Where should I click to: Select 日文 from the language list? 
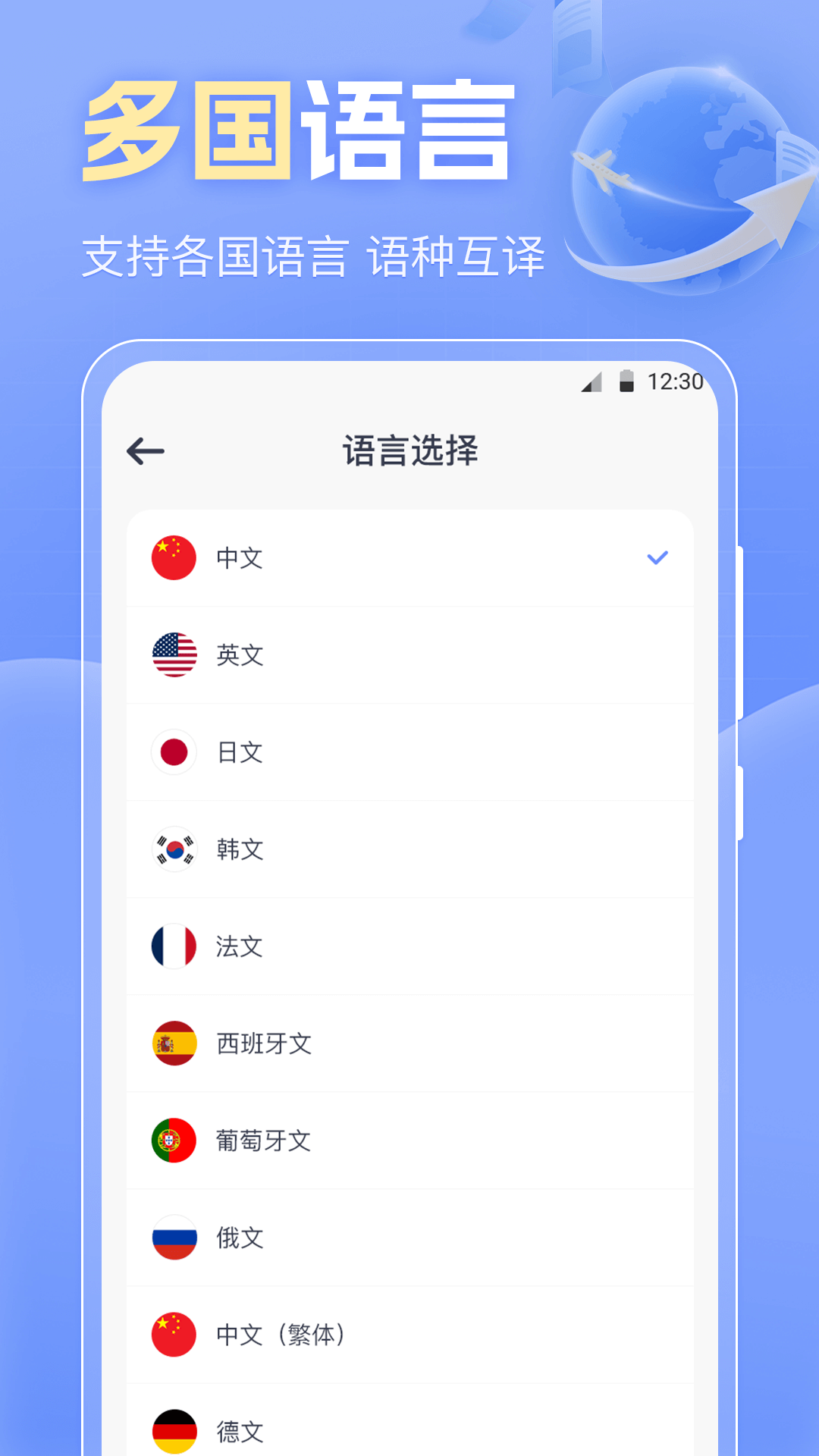[x=409, y=752]
